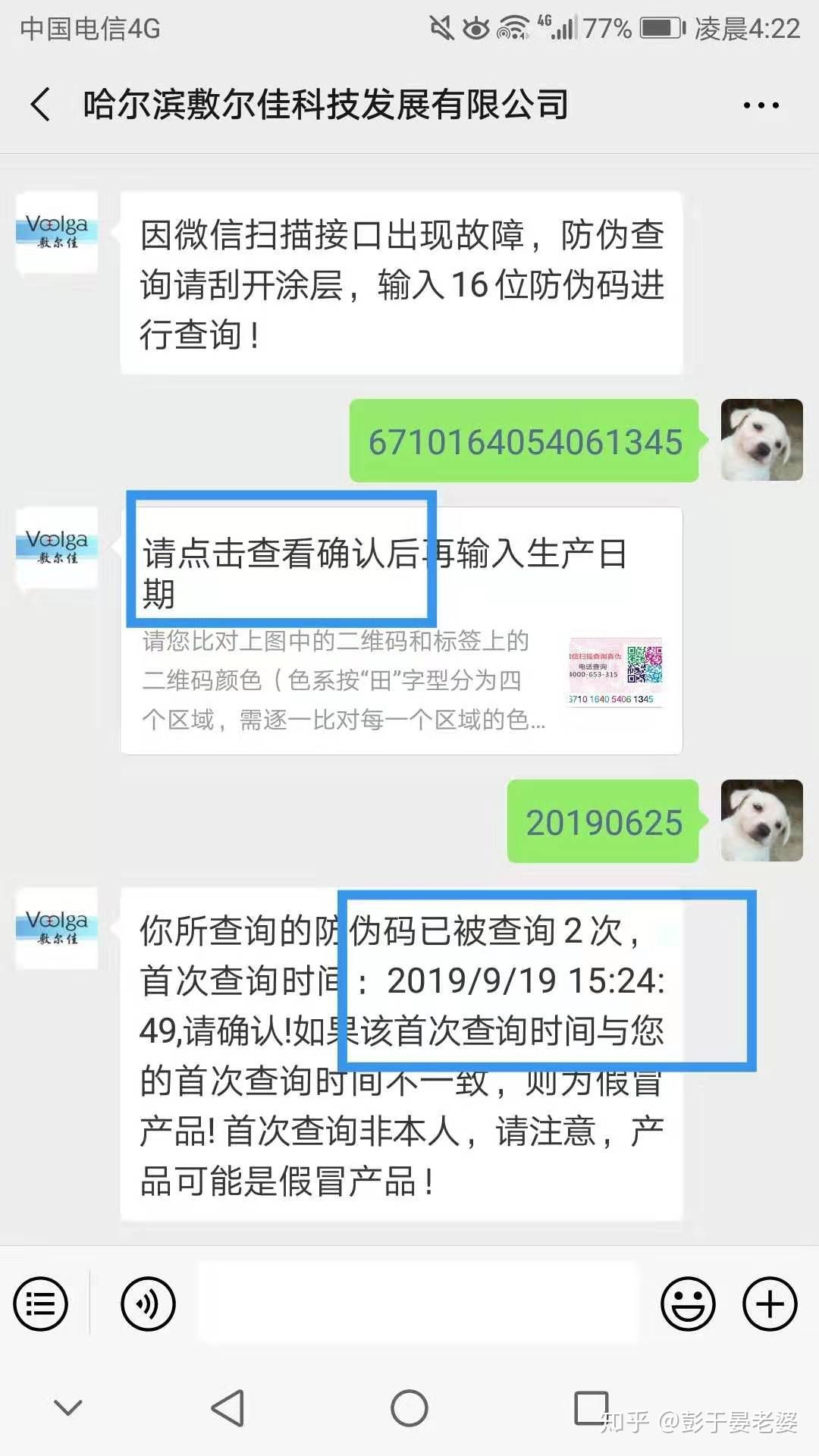Switch to voice message input
This screenshot has width=819, height=1456.
click(x=148, y=1304)
